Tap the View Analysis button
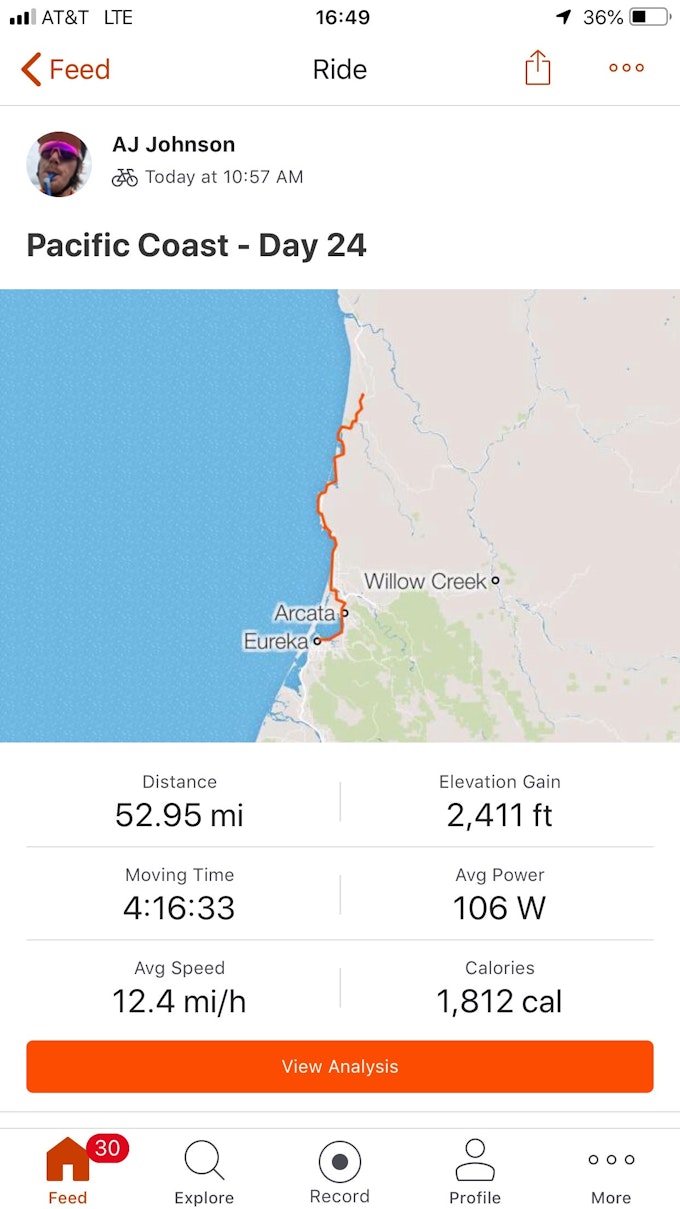The height and width of the screenshot is (1209, 680). coord(340,1066)
